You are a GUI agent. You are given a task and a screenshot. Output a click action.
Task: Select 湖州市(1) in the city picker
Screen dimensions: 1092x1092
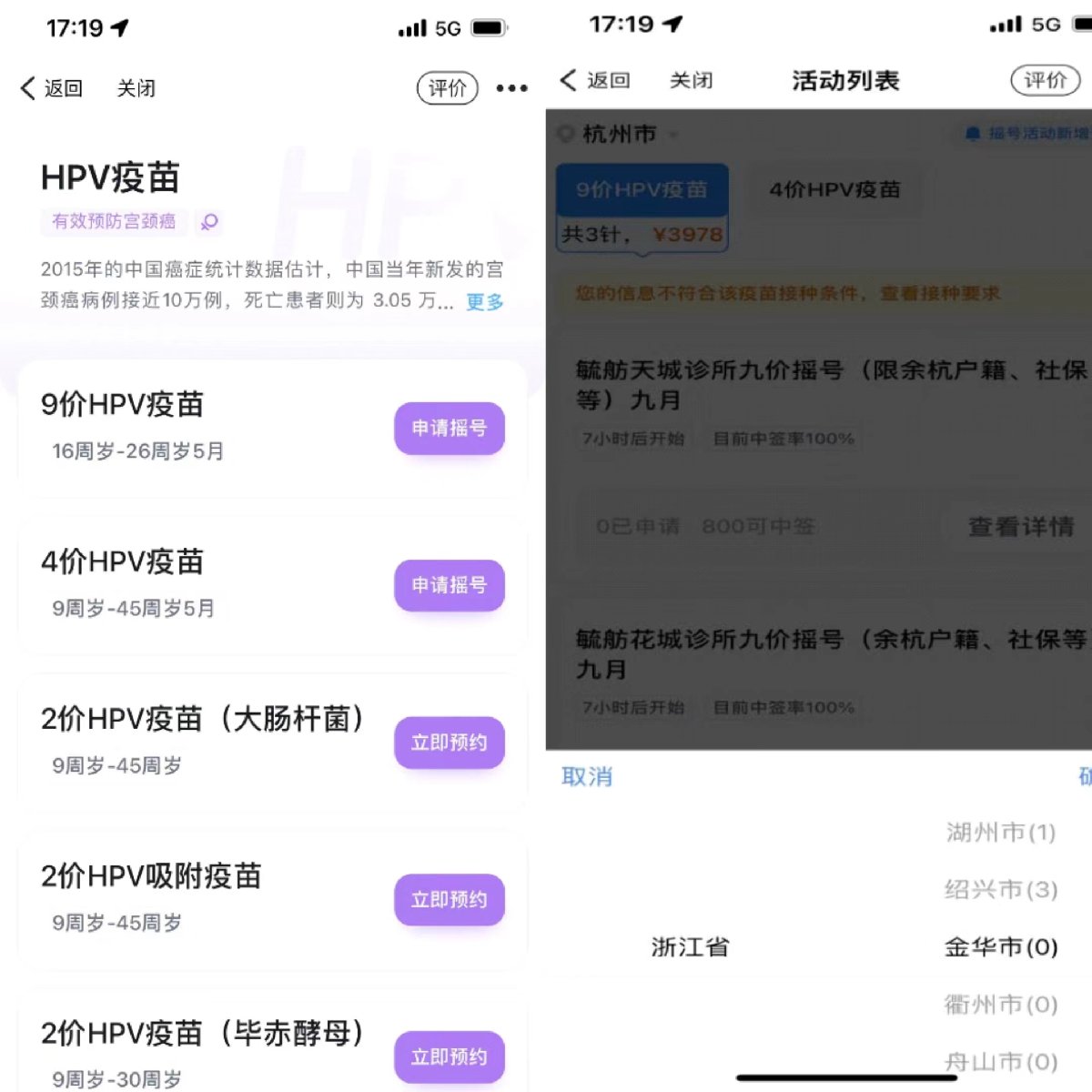coord(1000,832)
